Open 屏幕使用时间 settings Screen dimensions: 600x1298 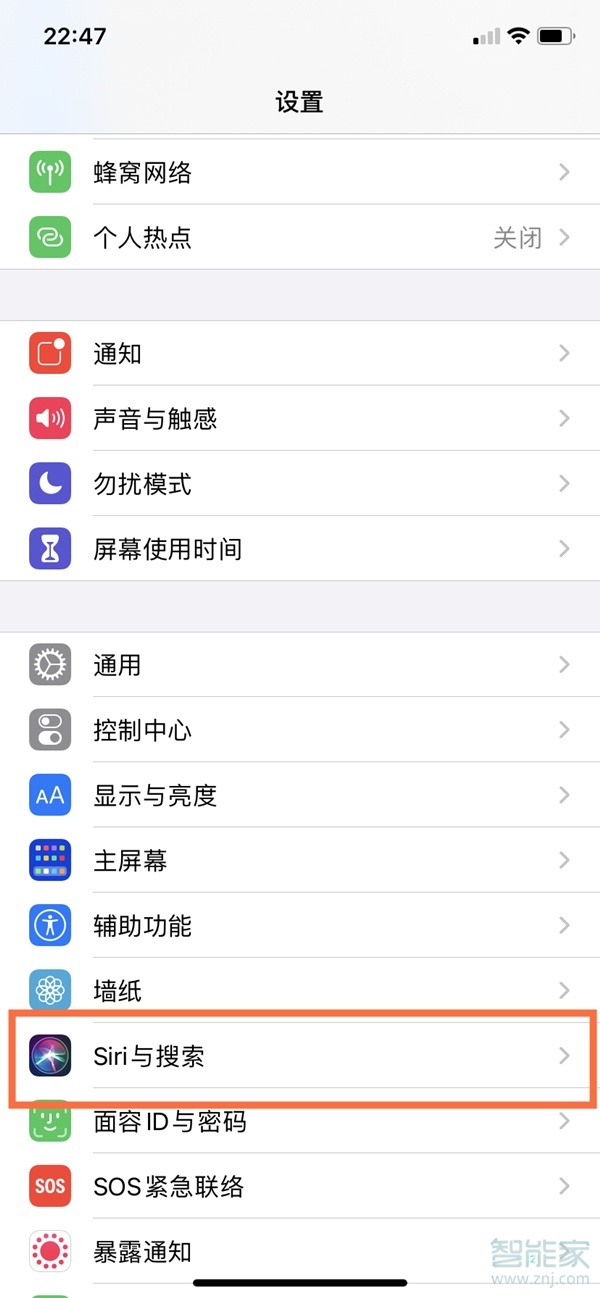(300, 549)
